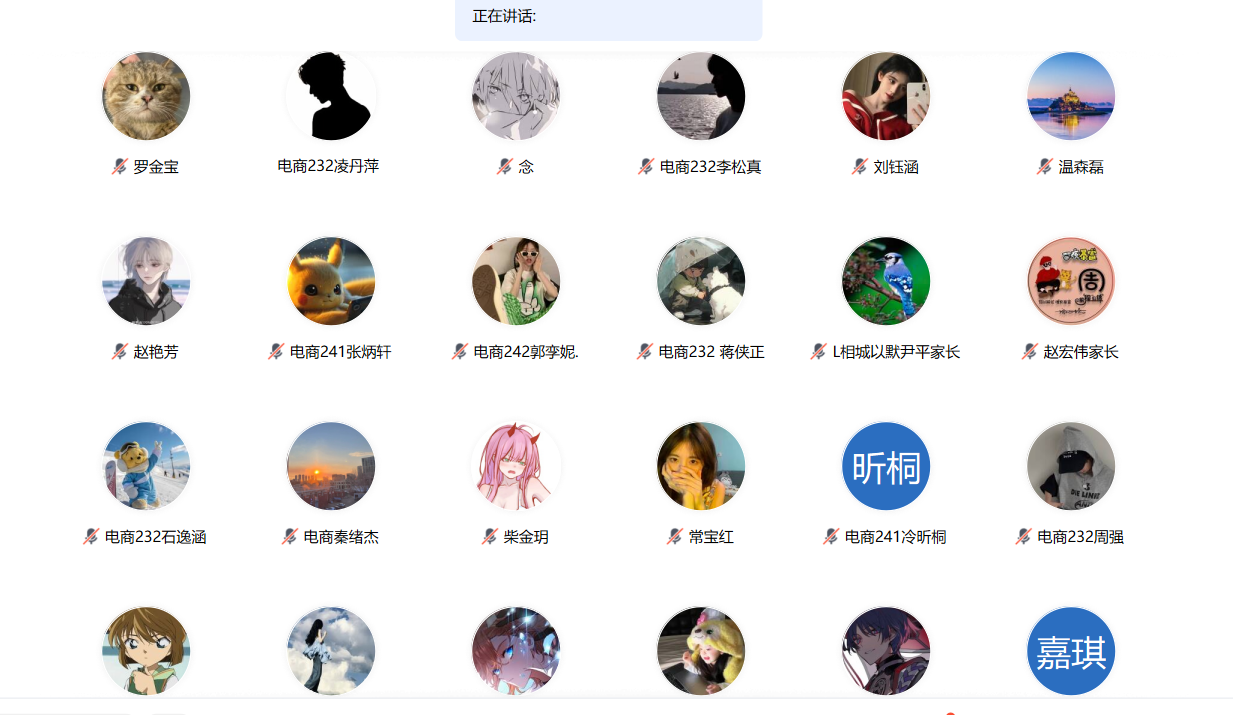
Task: View participant 电商232李松真
Action: [x=701, y=96]
